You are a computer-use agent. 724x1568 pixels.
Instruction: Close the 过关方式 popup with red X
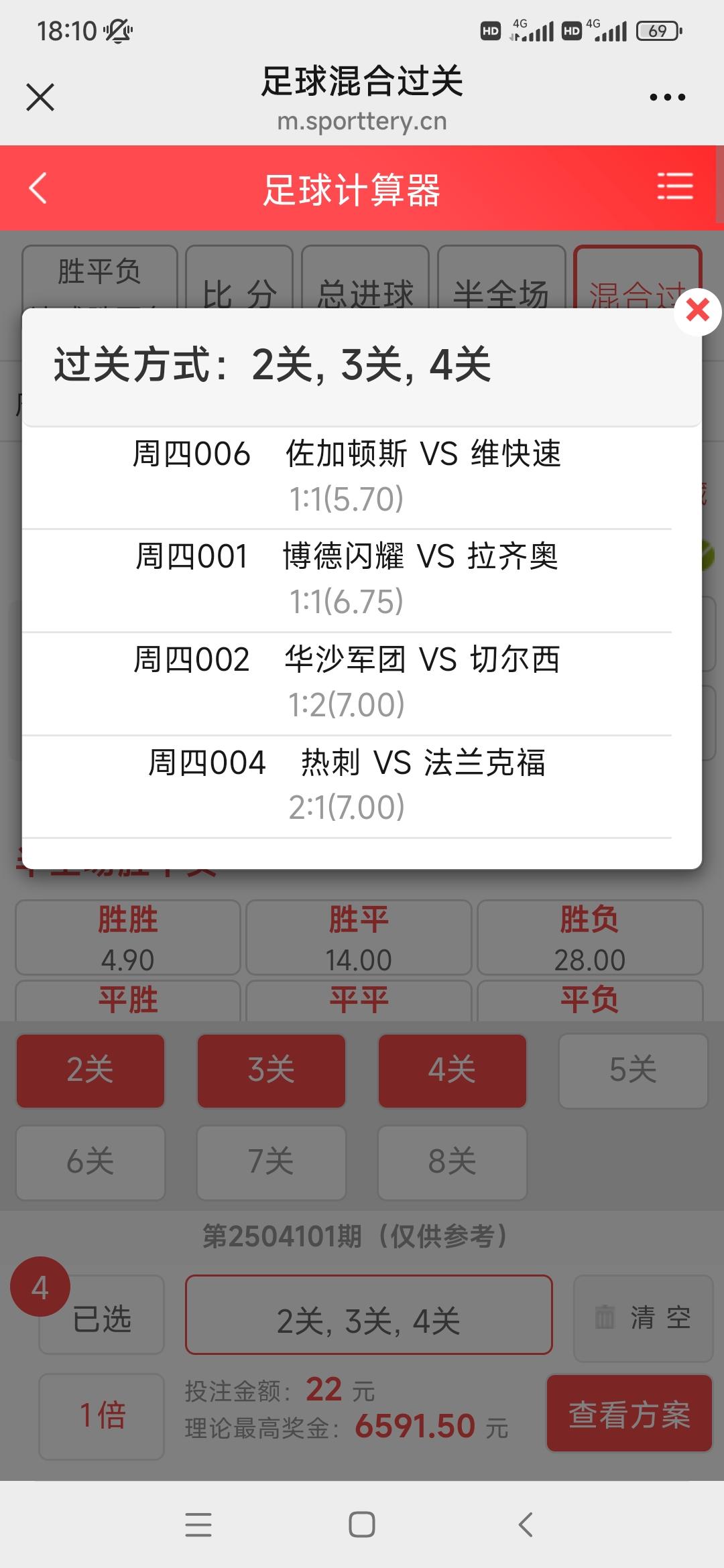(x=697, y=311)
